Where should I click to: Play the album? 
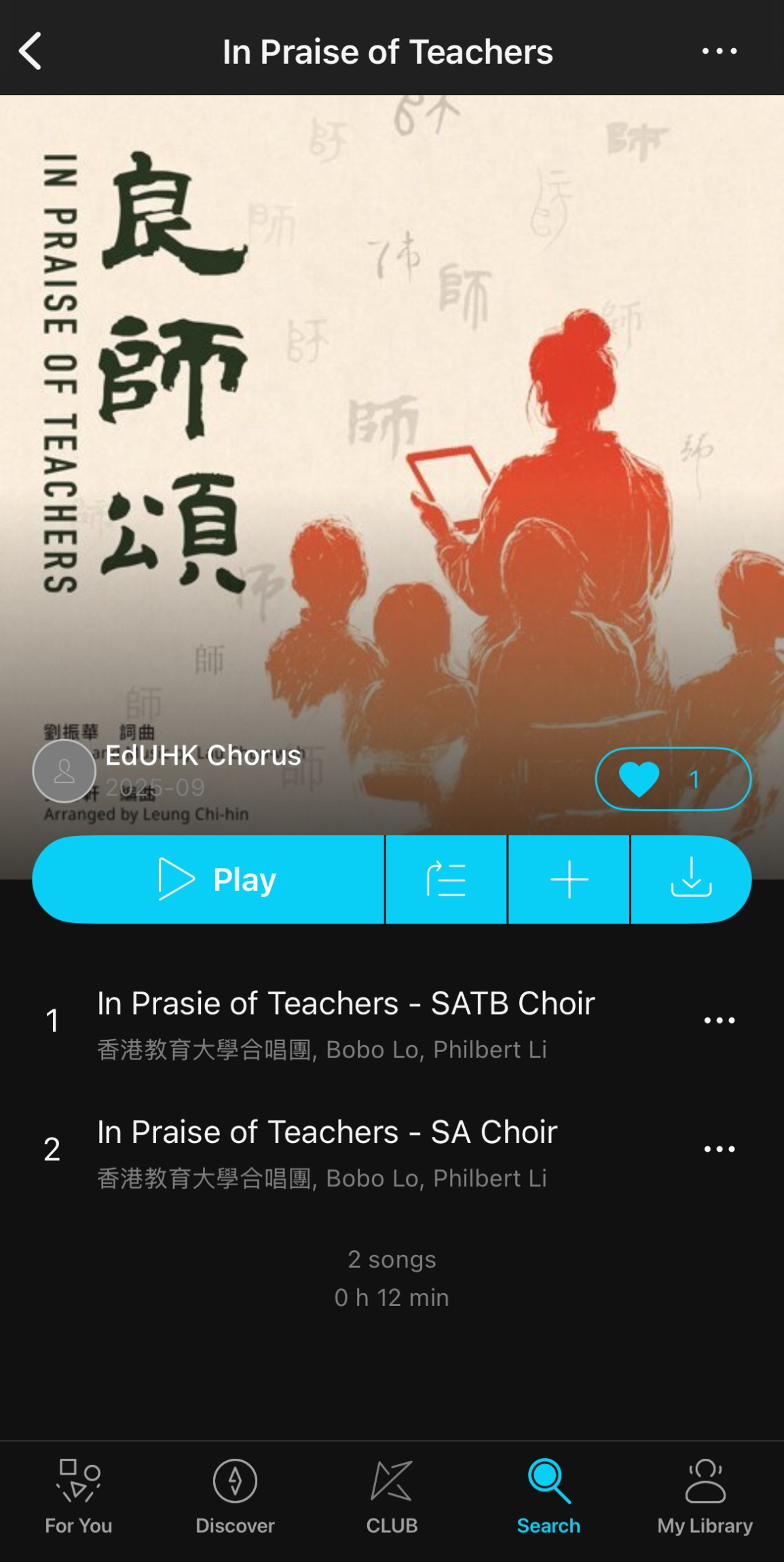coord(208,879)
